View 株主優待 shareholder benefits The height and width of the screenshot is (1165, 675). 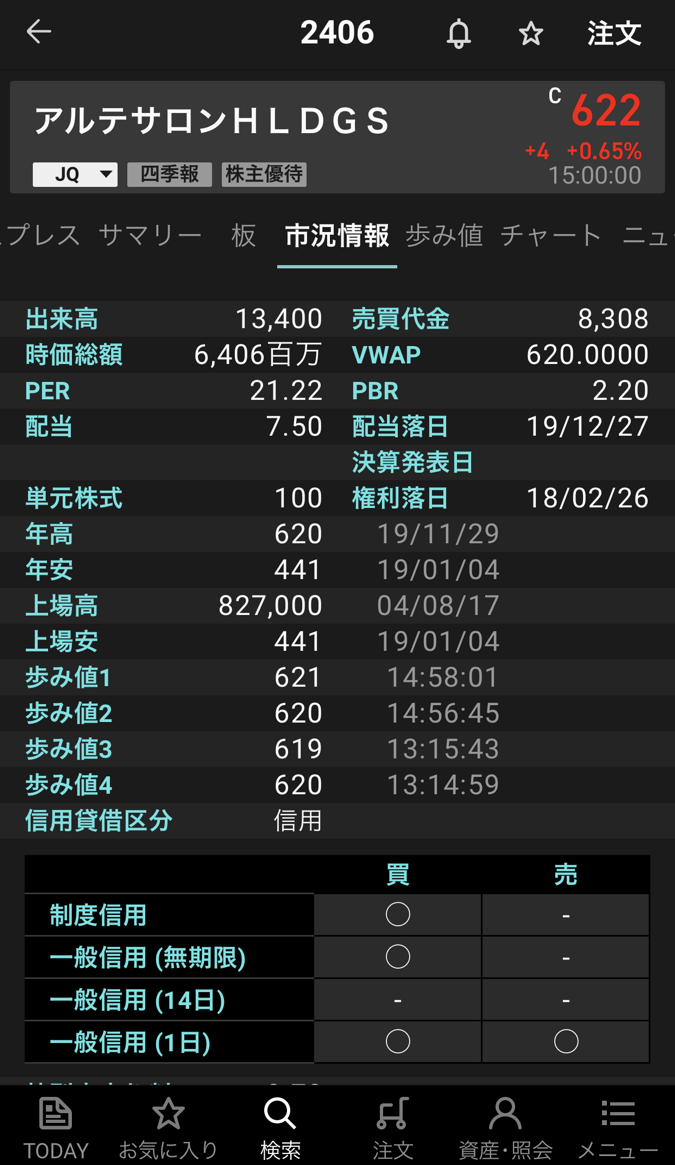pyautogui.click(x=264, y=174)
